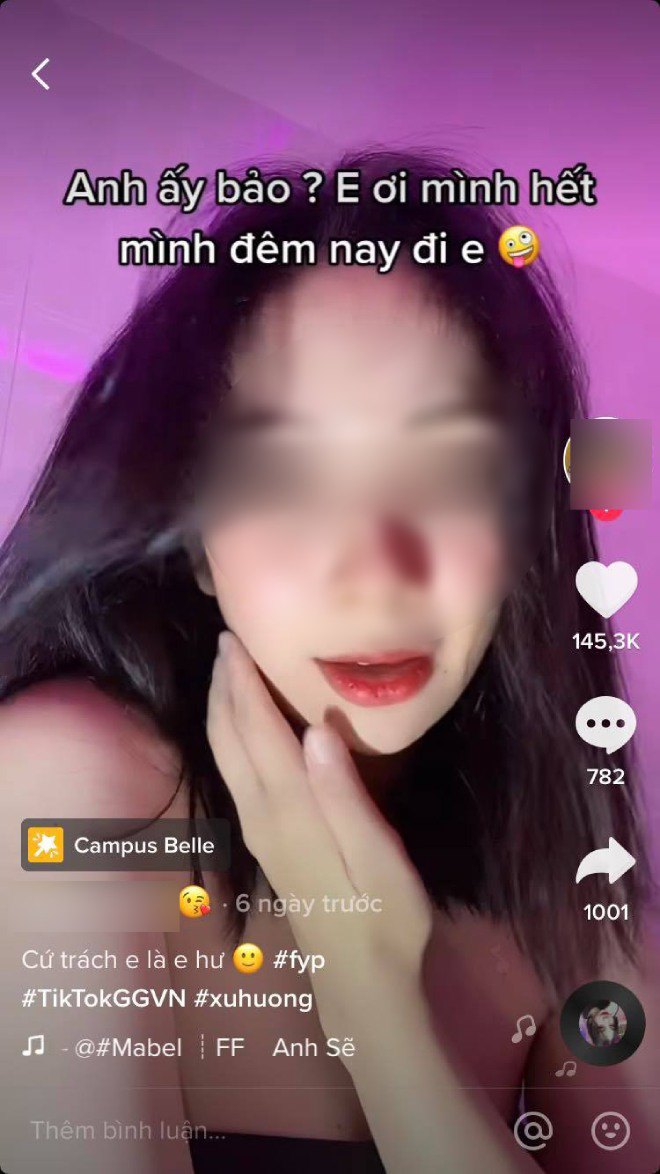The height and width of the screenshot is (1174, 660).
Task: Like the video with the heart icon
Action: (x=606, y=588)
